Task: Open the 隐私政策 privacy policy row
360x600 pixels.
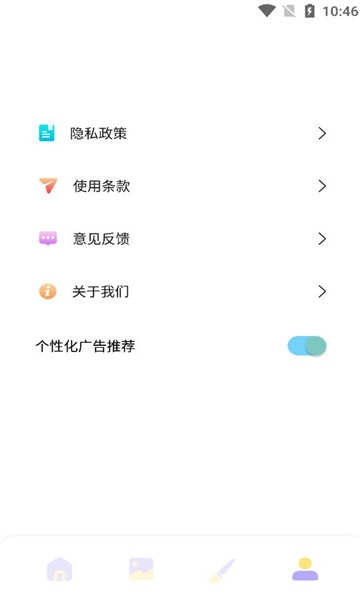Action: click(x=180, y=134)
